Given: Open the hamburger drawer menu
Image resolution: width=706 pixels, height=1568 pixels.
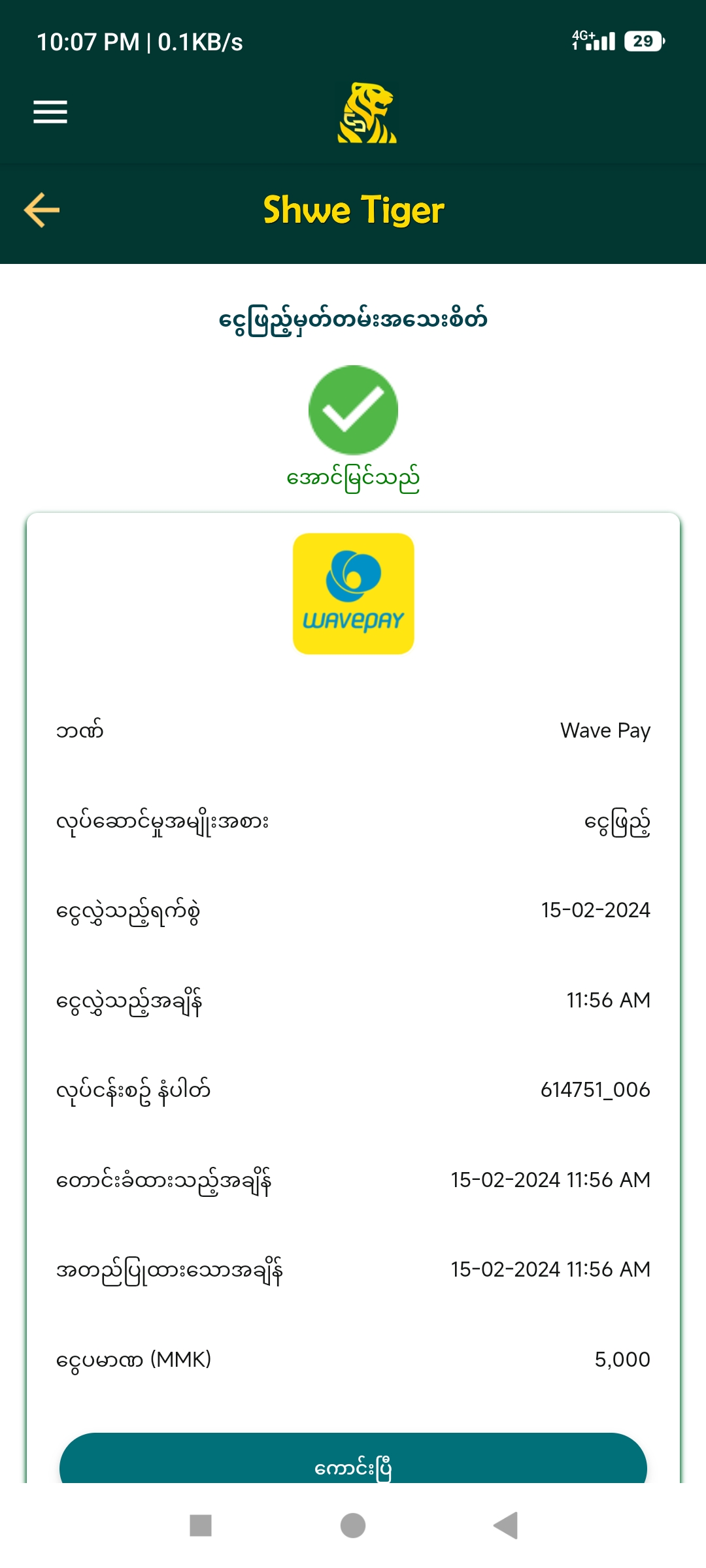Looking at the screenshot, I should pos(50,112).
